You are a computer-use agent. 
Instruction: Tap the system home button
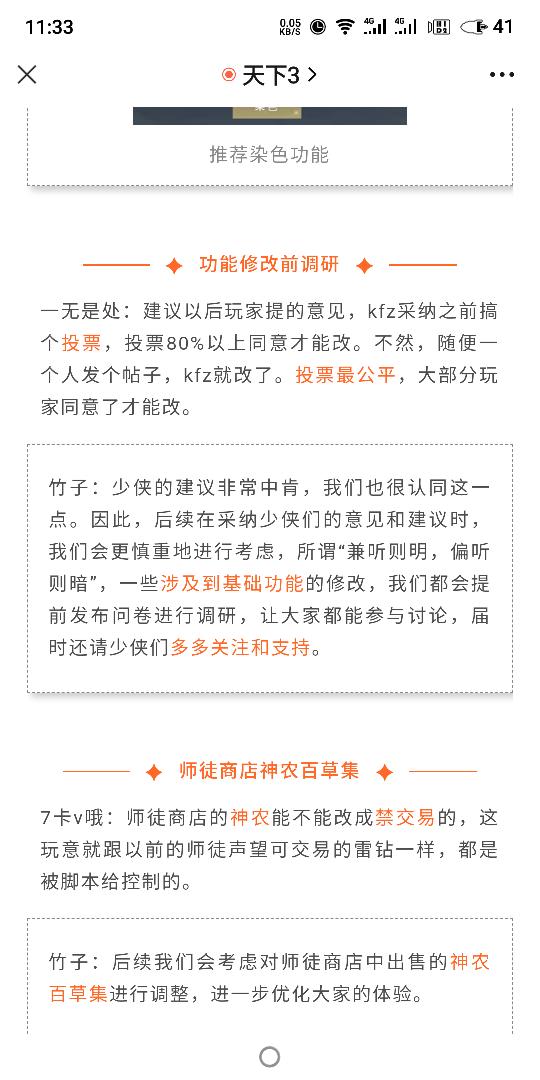tap(270, 1056)
